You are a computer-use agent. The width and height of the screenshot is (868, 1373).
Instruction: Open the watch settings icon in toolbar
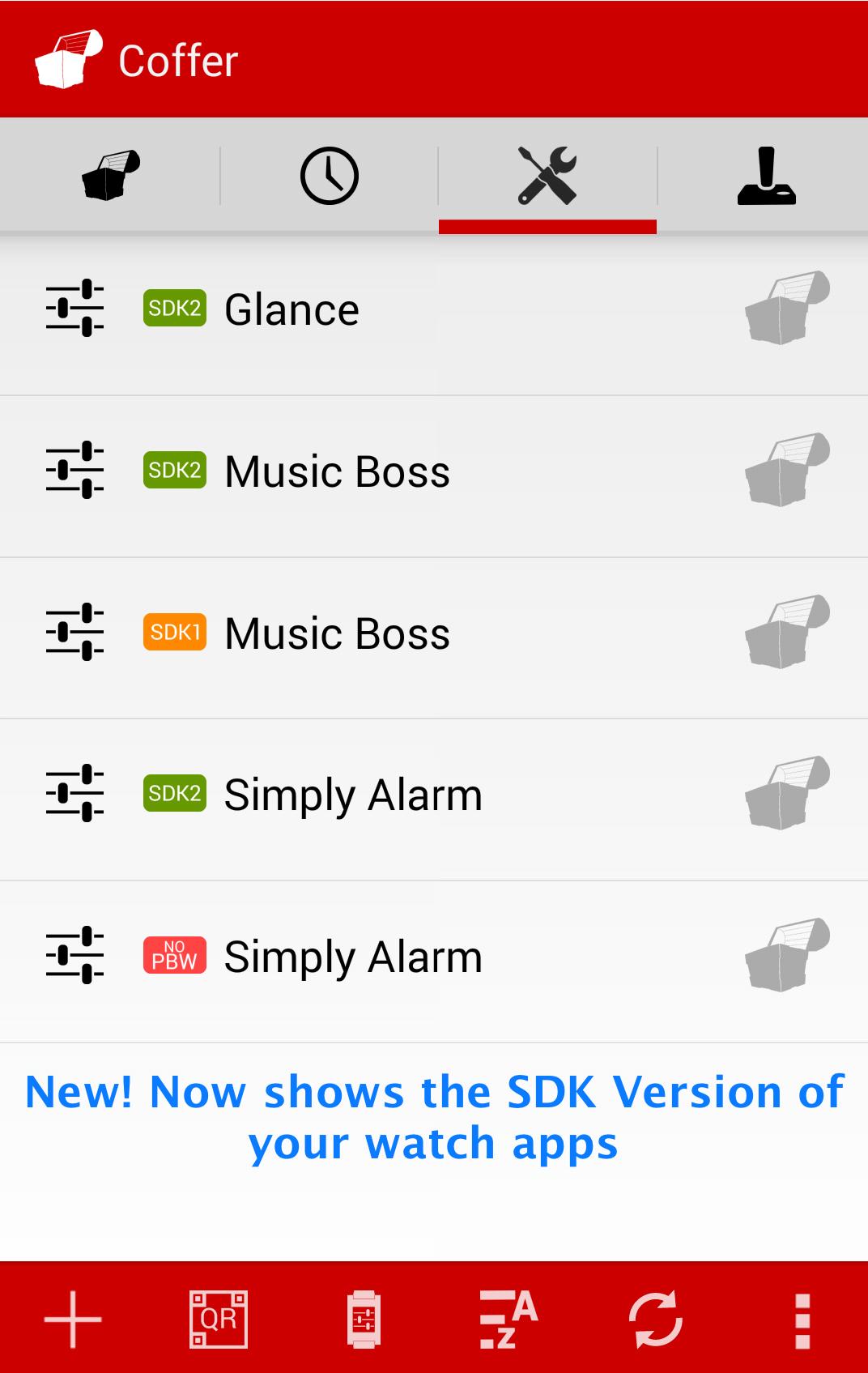point(364,1320)
